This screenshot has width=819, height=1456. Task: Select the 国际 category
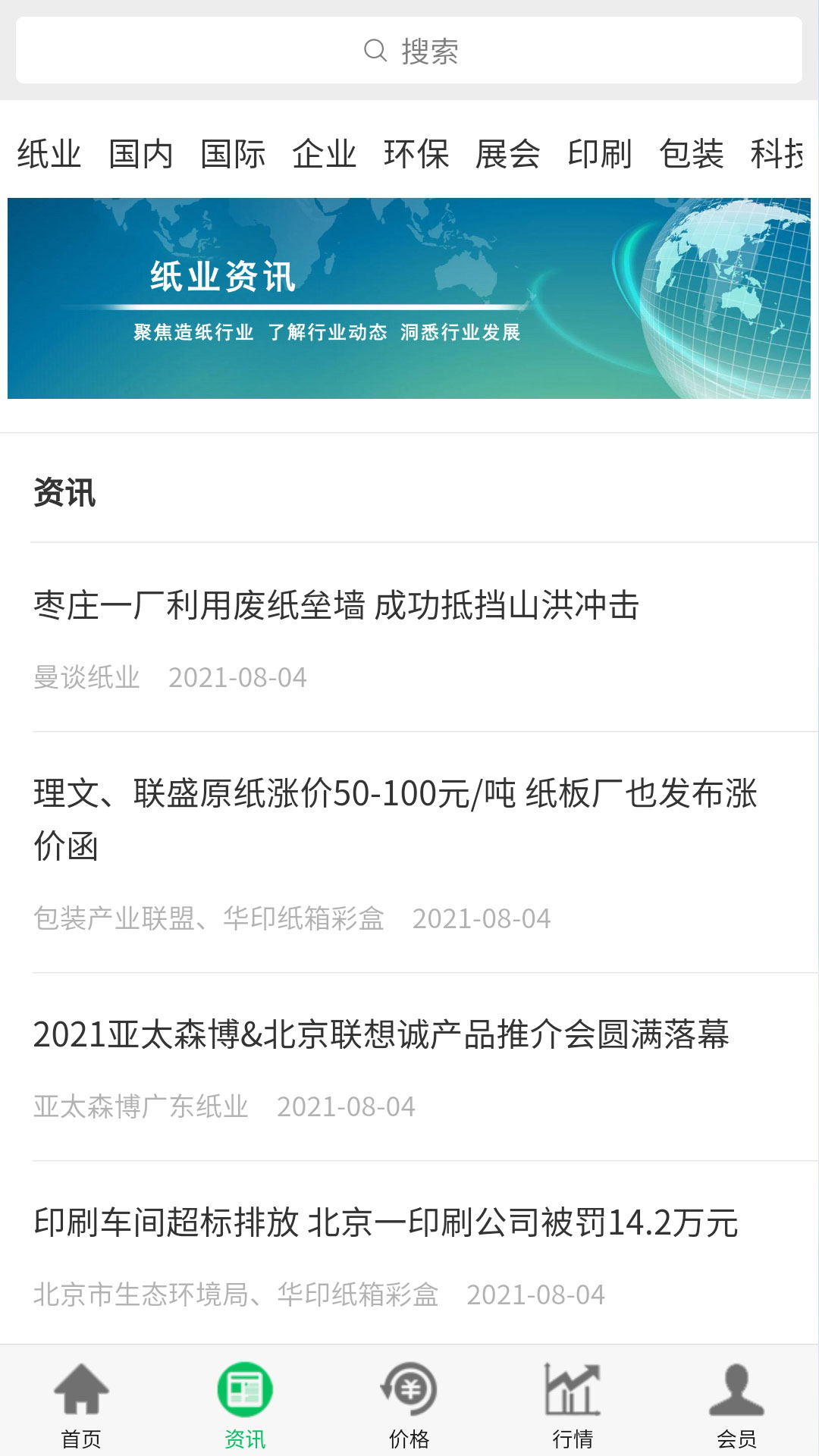[x=233, y=154]
